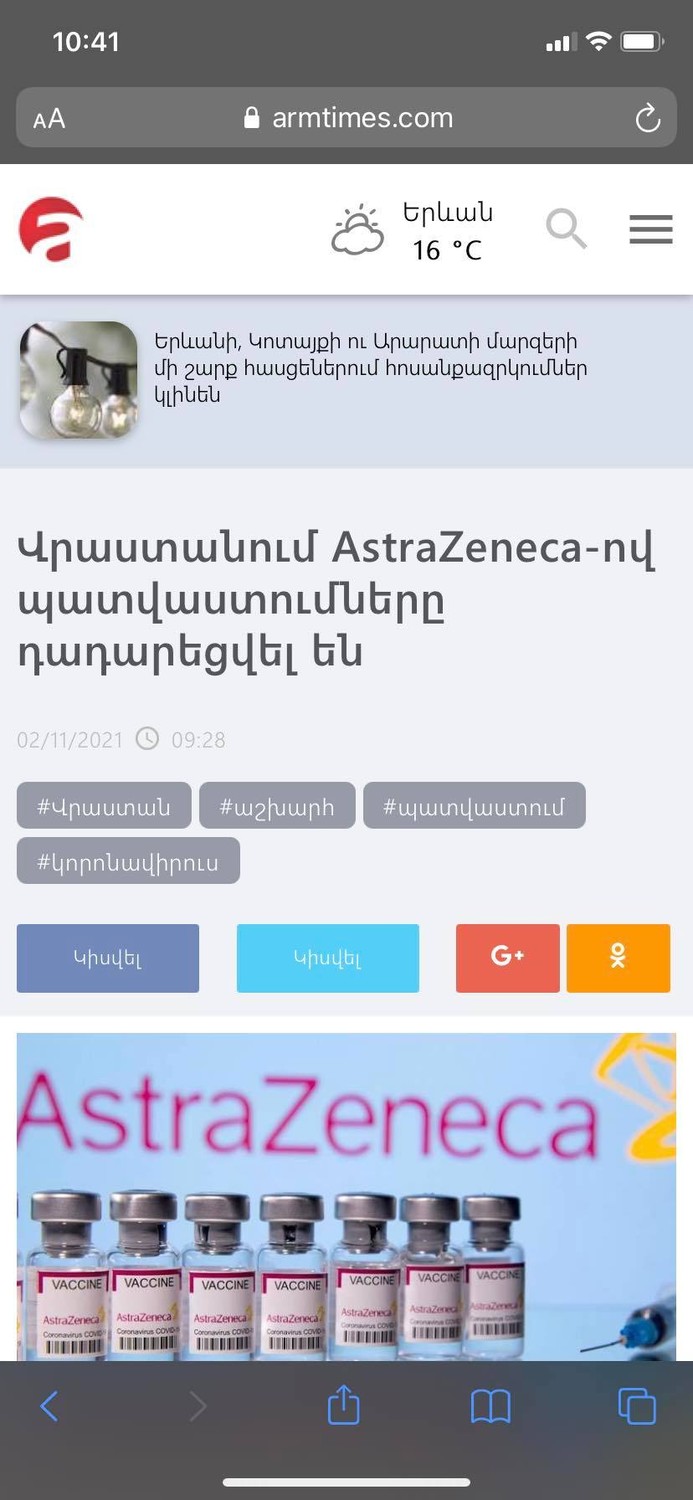693x1500 pixels.
Task: Share article via the dark blue Կիսվել button
Action: (108, 958)
